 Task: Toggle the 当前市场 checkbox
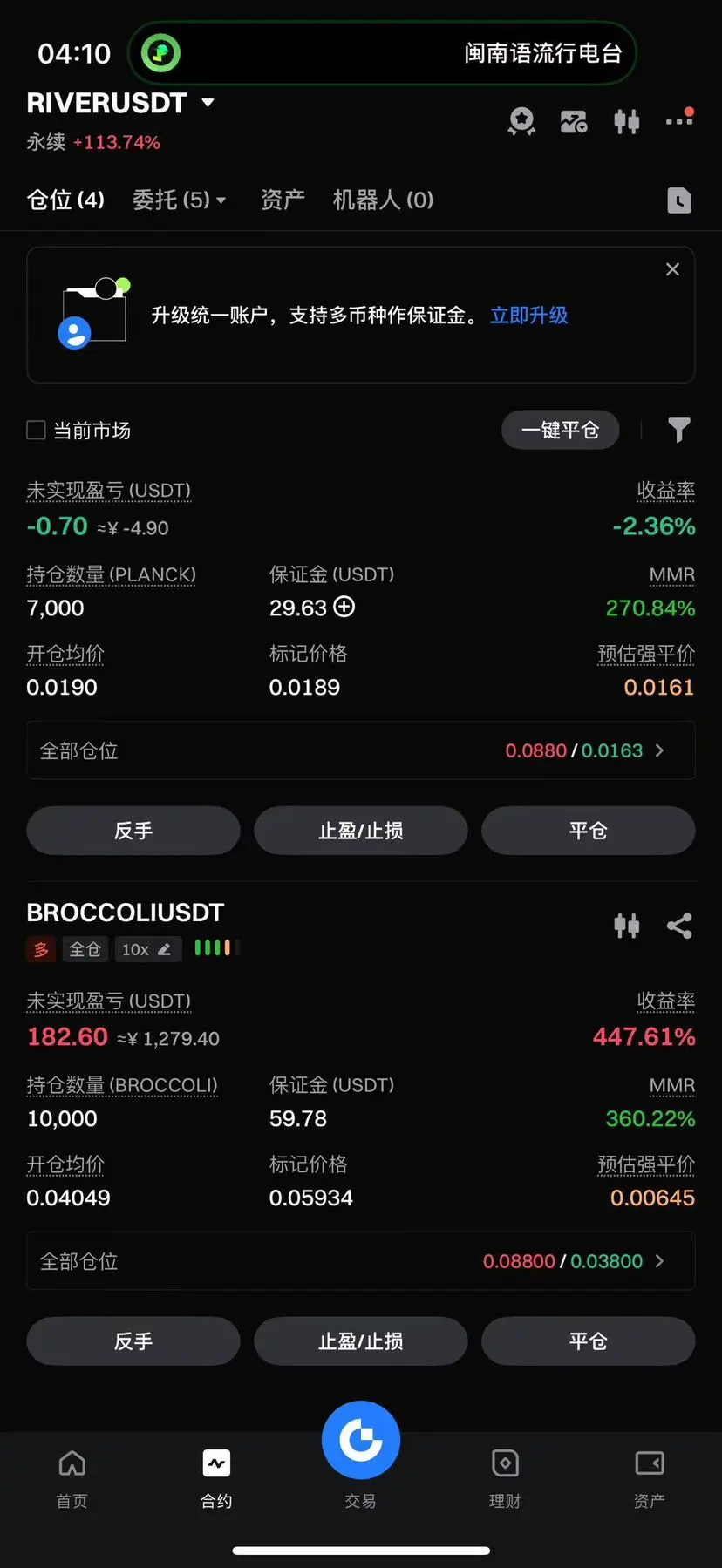(x=37, y=430)
